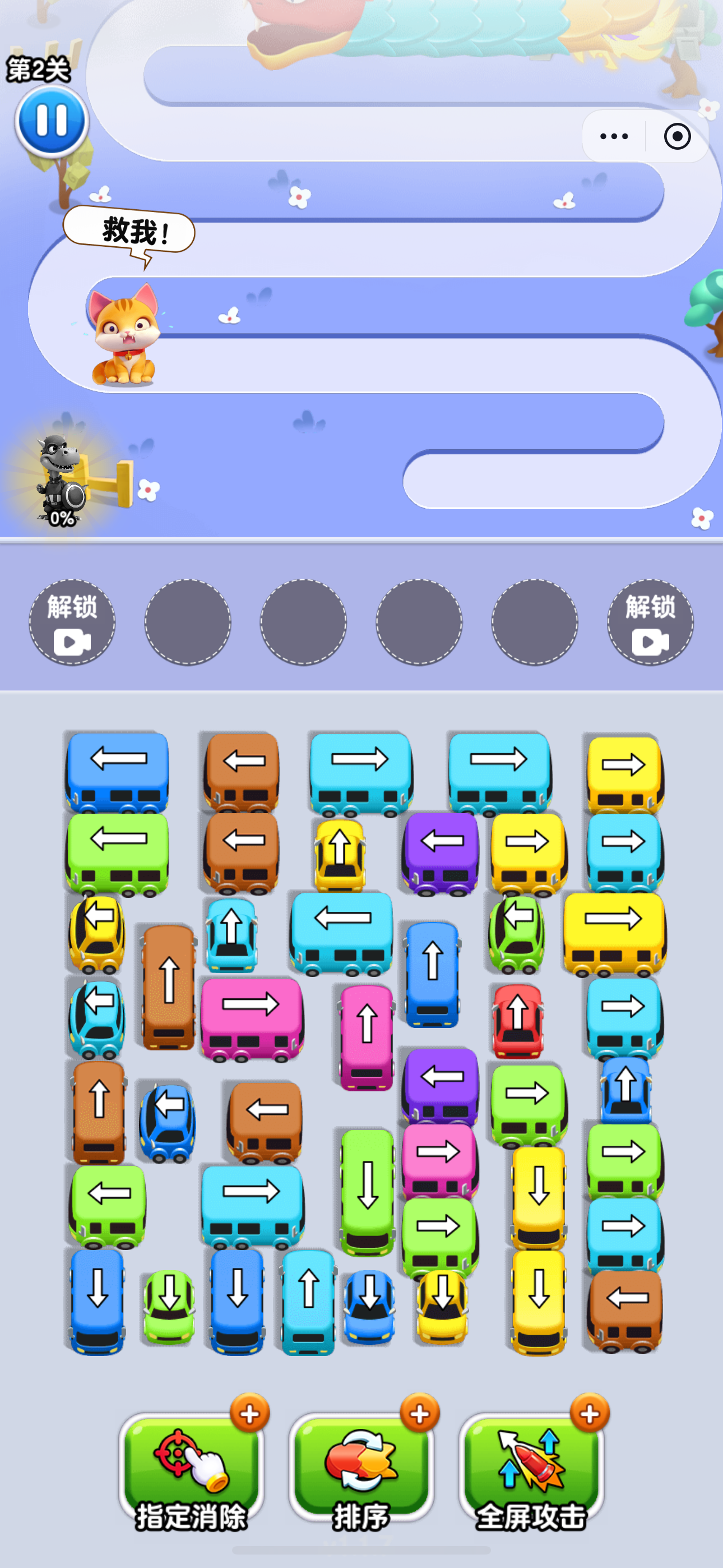
Task: Trigger the 全屏攻击 full-screen attack
Action: 531,1469
